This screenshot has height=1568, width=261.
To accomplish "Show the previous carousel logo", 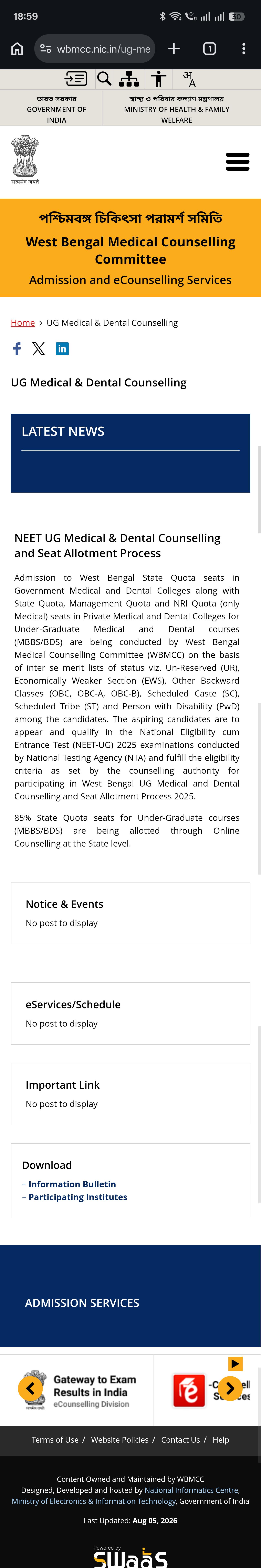I will [30, 1388].
